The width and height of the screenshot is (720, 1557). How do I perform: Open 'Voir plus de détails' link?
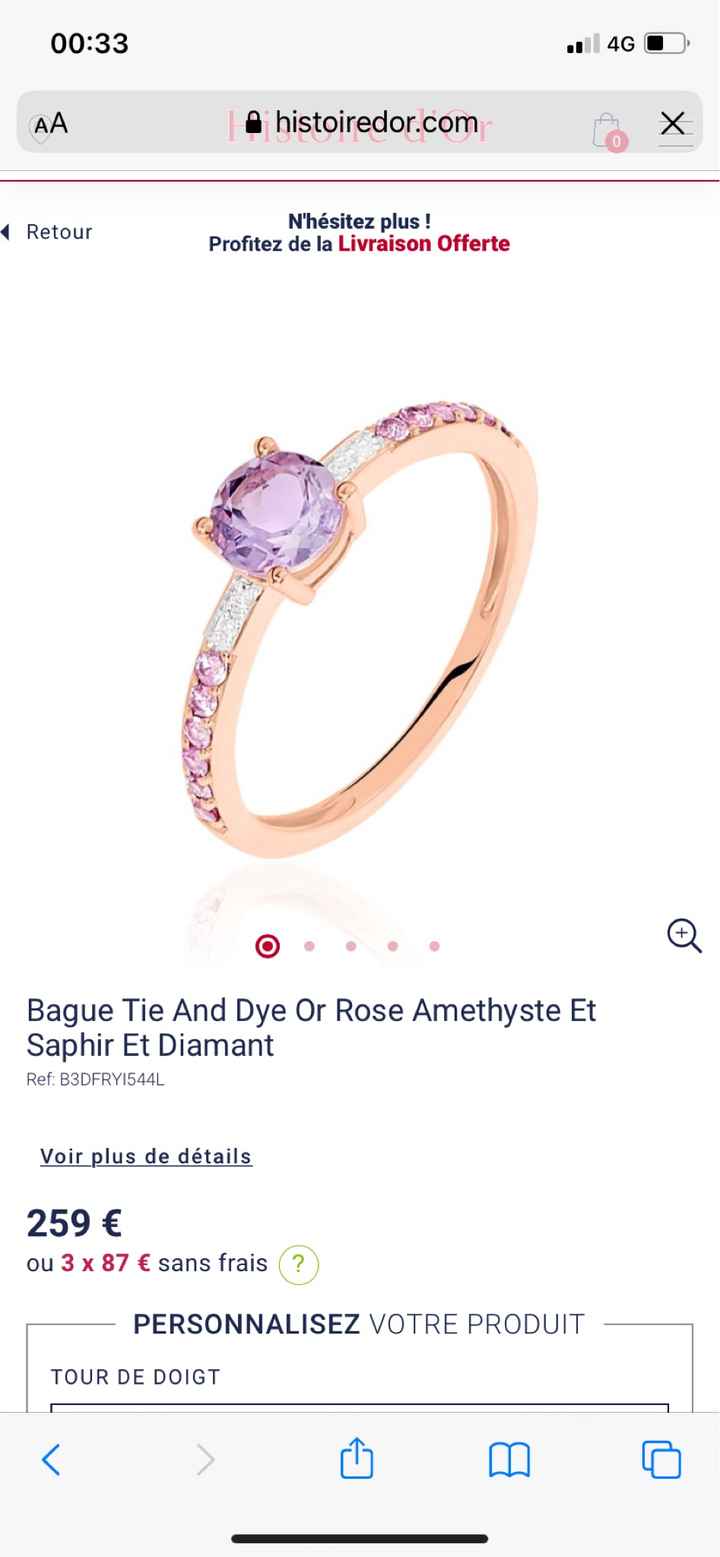click(x=146, y=1157)
